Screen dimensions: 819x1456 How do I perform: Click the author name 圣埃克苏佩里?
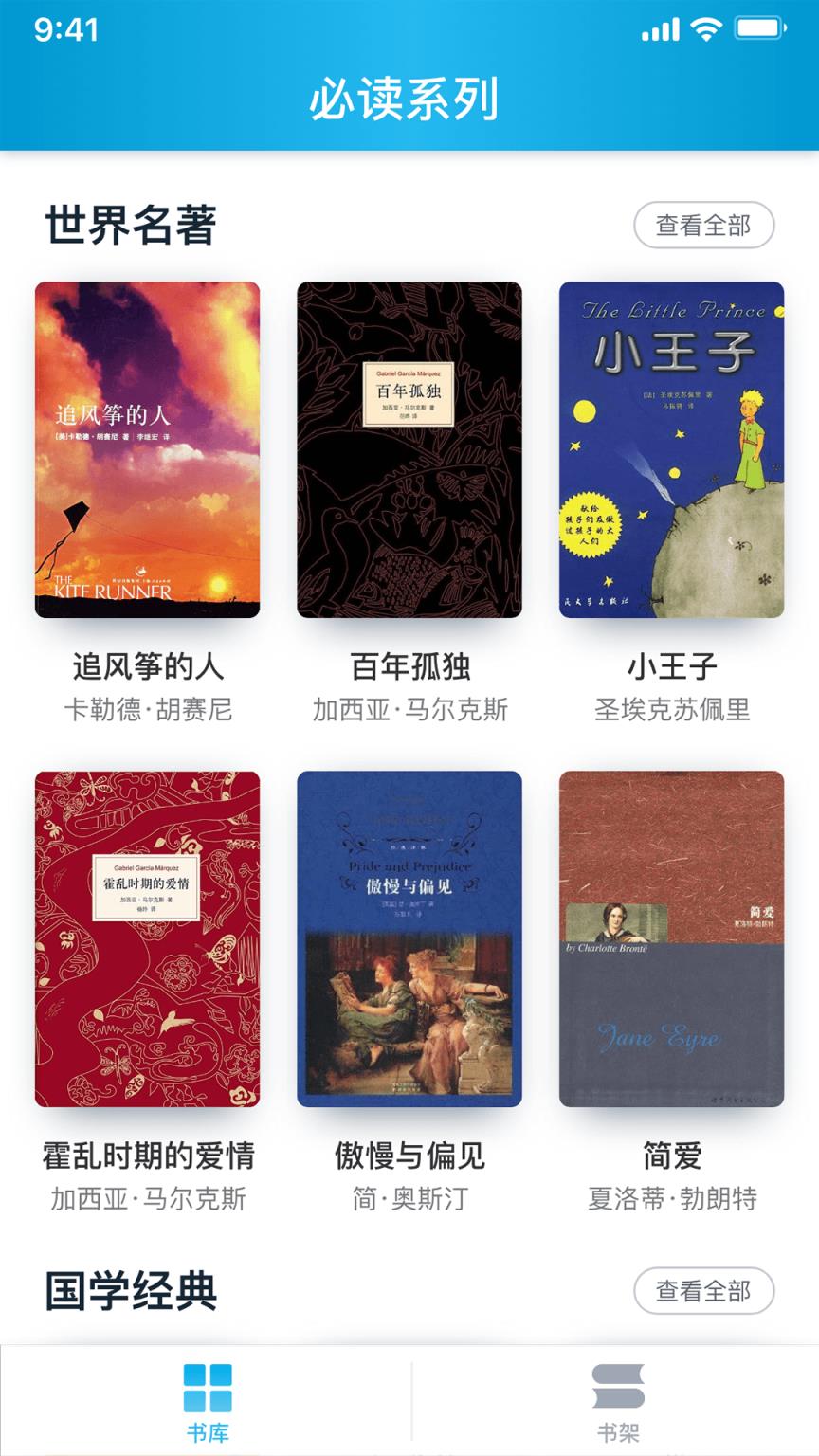pos(671,709)
